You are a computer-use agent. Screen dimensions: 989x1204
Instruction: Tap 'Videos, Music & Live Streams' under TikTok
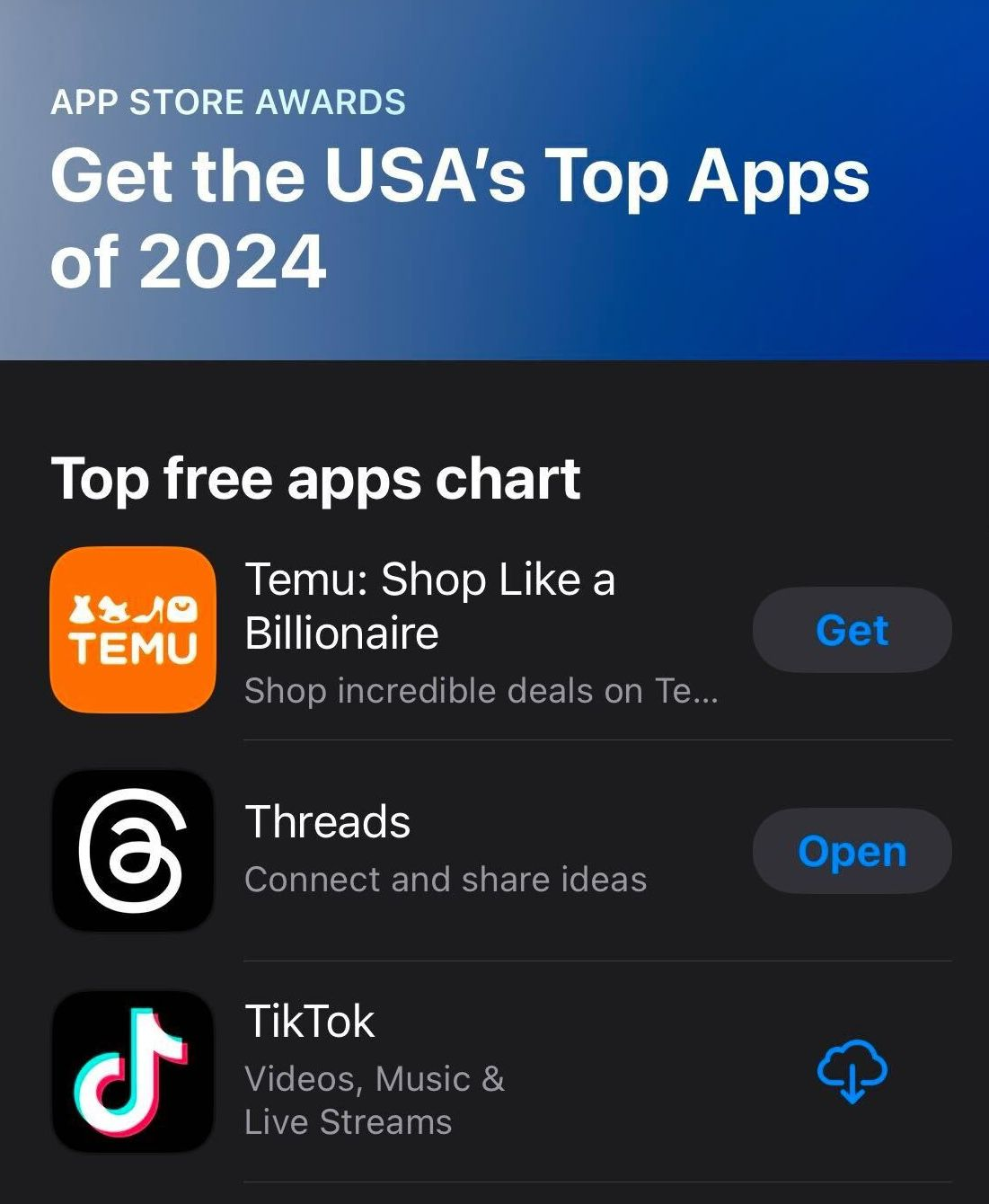click(x=374, y=1101)
